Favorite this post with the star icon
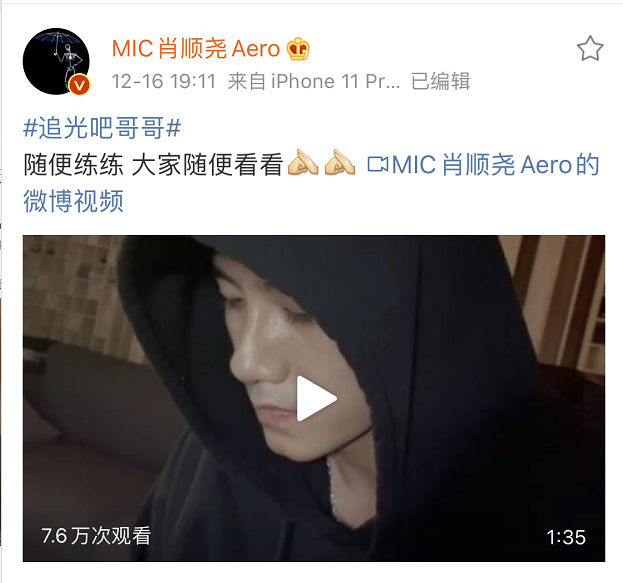This screenshot has height=583, width=623. click(x=590, y=49)
